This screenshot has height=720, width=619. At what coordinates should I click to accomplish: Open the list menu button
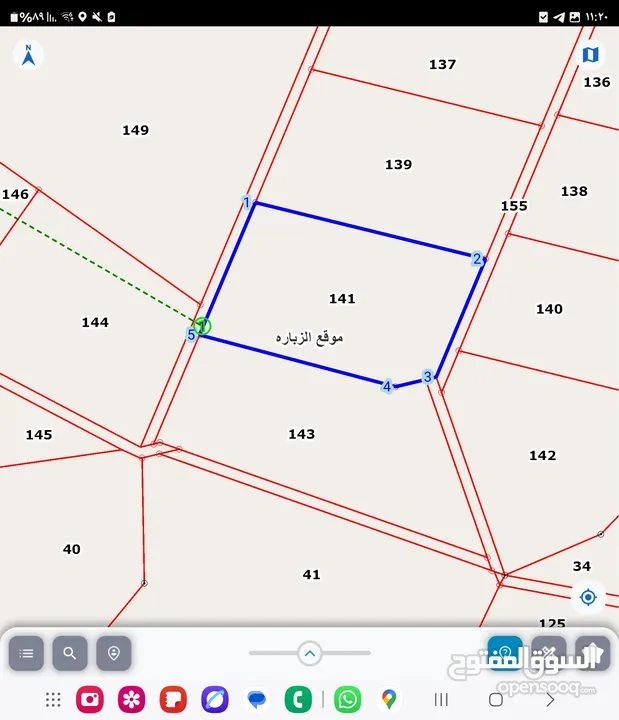pyautogui.click(x=26, y=653)
